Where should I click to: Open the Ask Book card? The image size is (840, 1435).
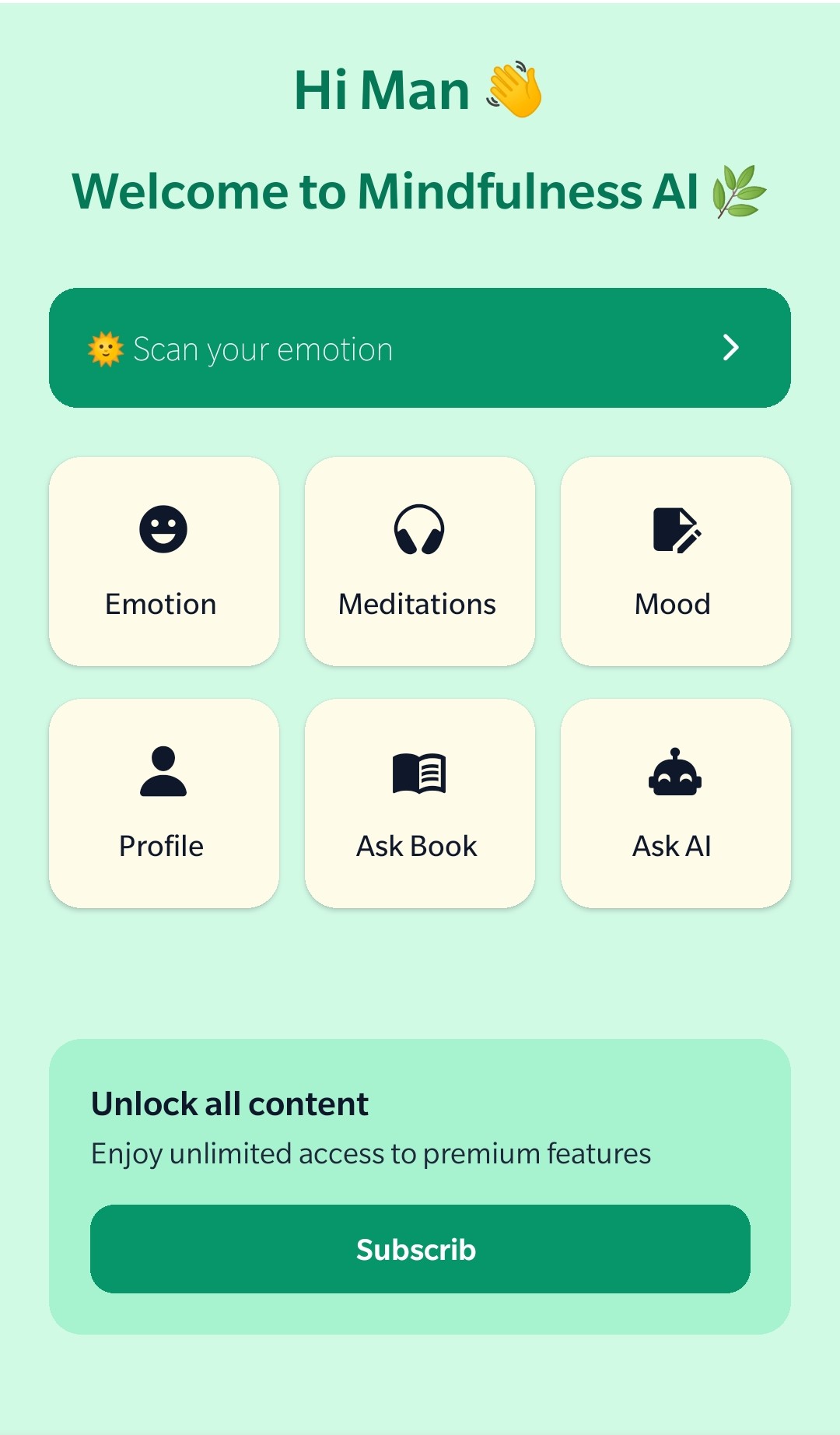(420, 803)
